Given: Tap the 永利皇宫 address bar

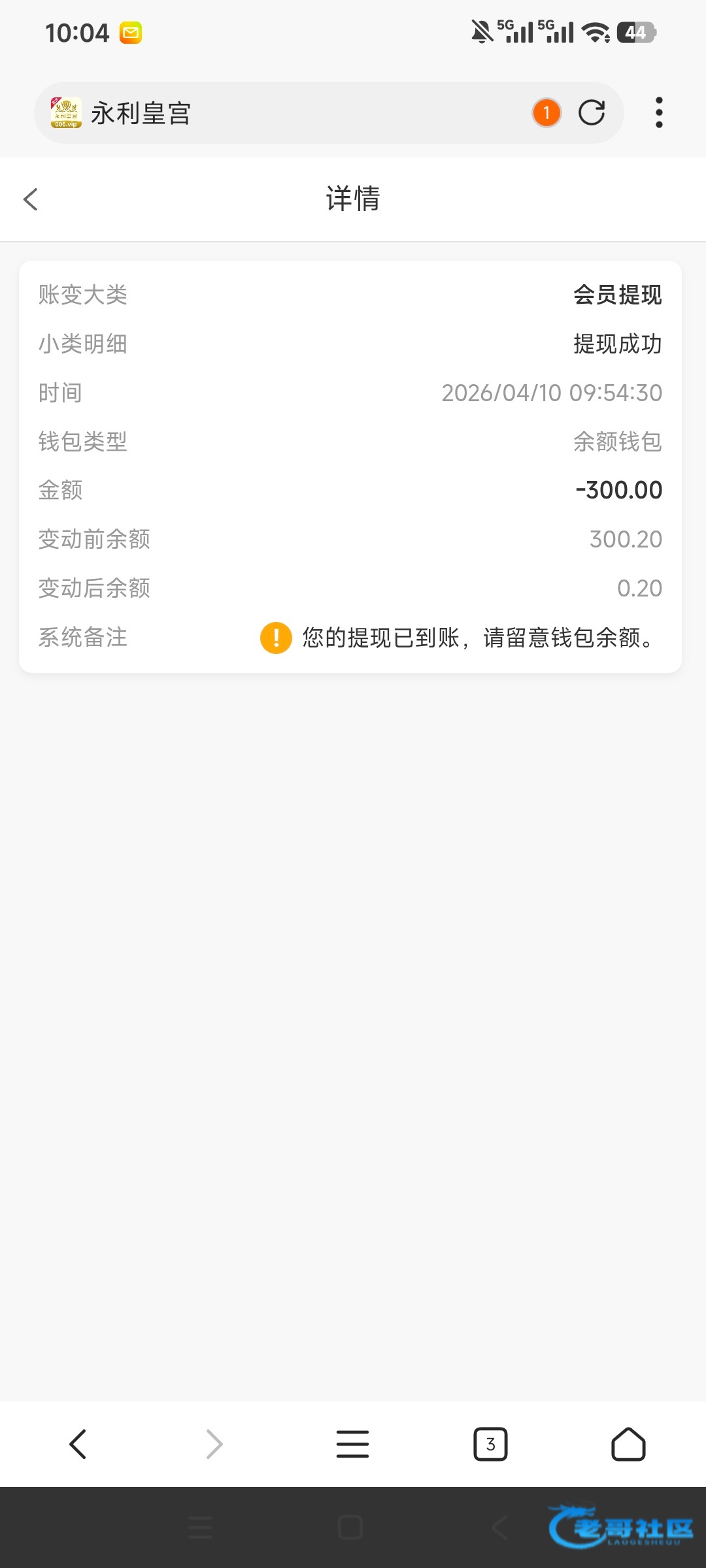Looking at the screenshot, I should pos(294,113).
